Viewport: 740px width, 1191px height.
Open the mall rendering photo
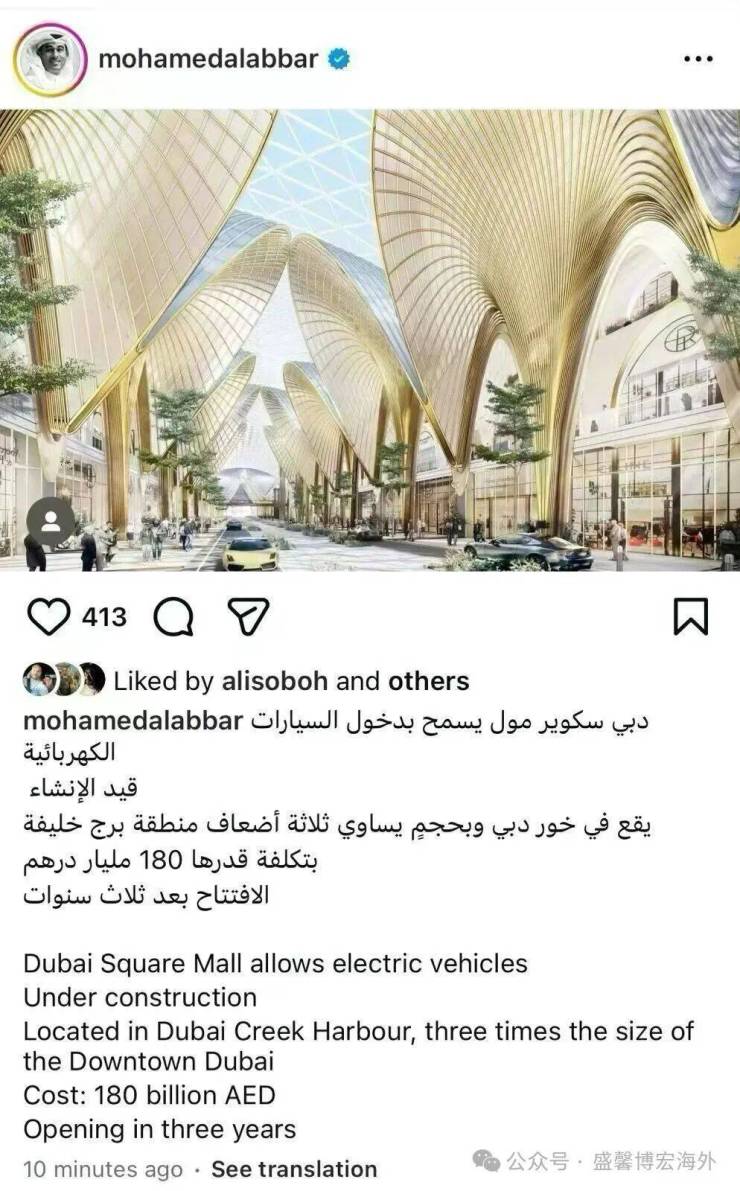(x=370, y=340)
